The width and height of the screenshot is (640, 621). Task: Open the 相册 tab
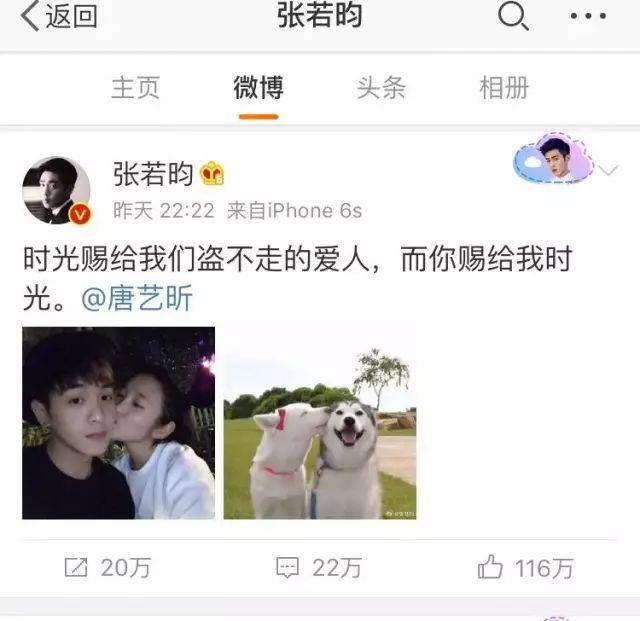(504, 87)
